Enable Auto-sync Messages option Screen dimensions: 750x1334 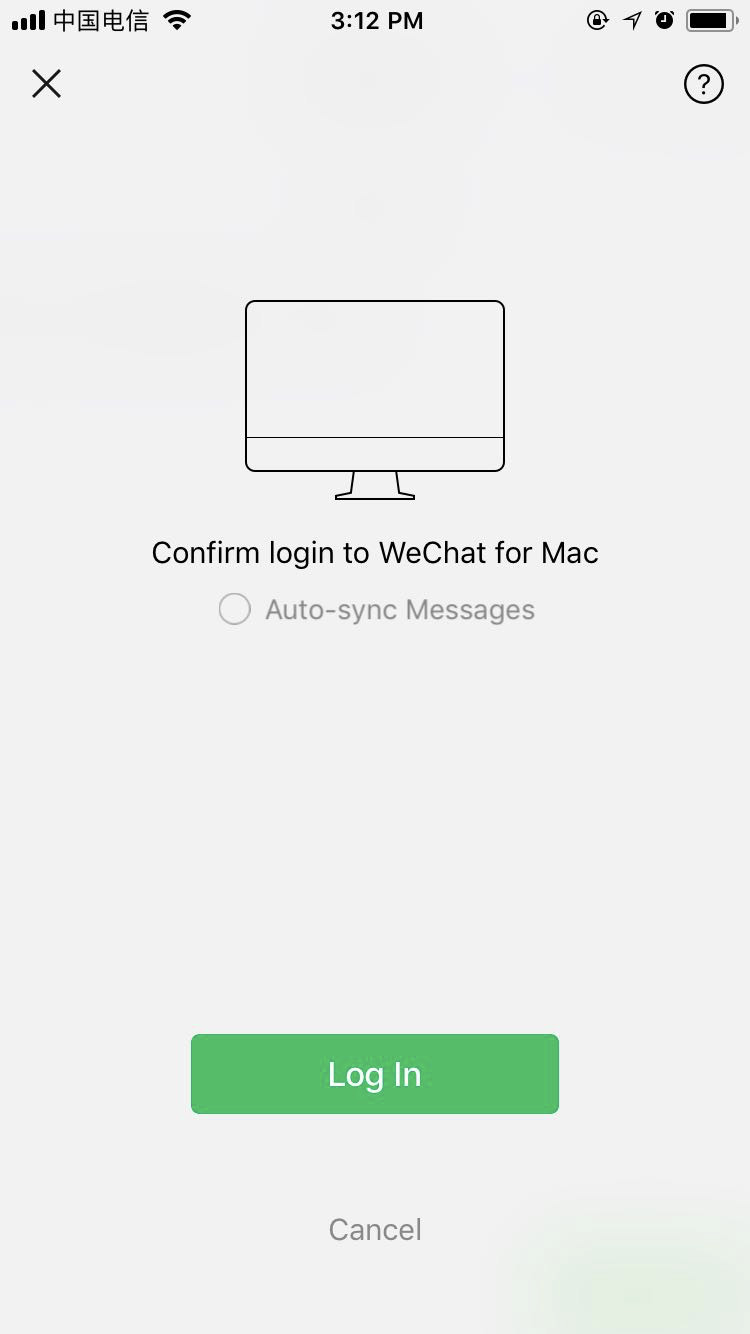235,609
